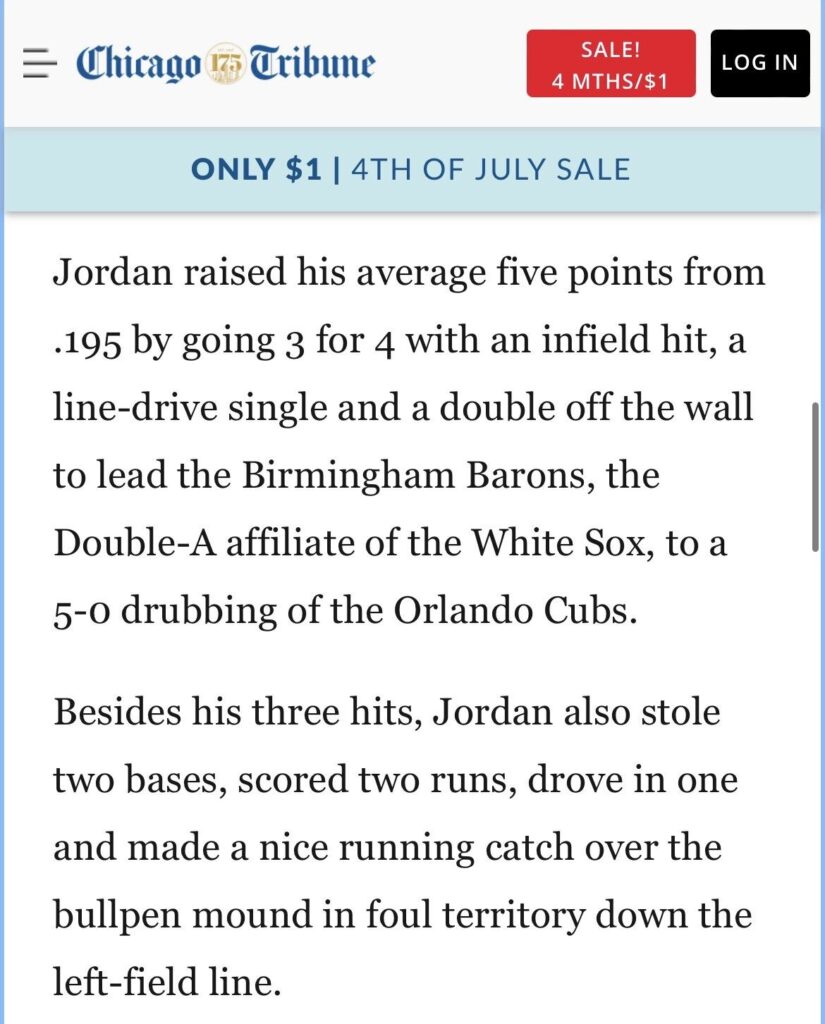Open the hamburger navigation menu
825x1024 pixels.
coord(40,64)
